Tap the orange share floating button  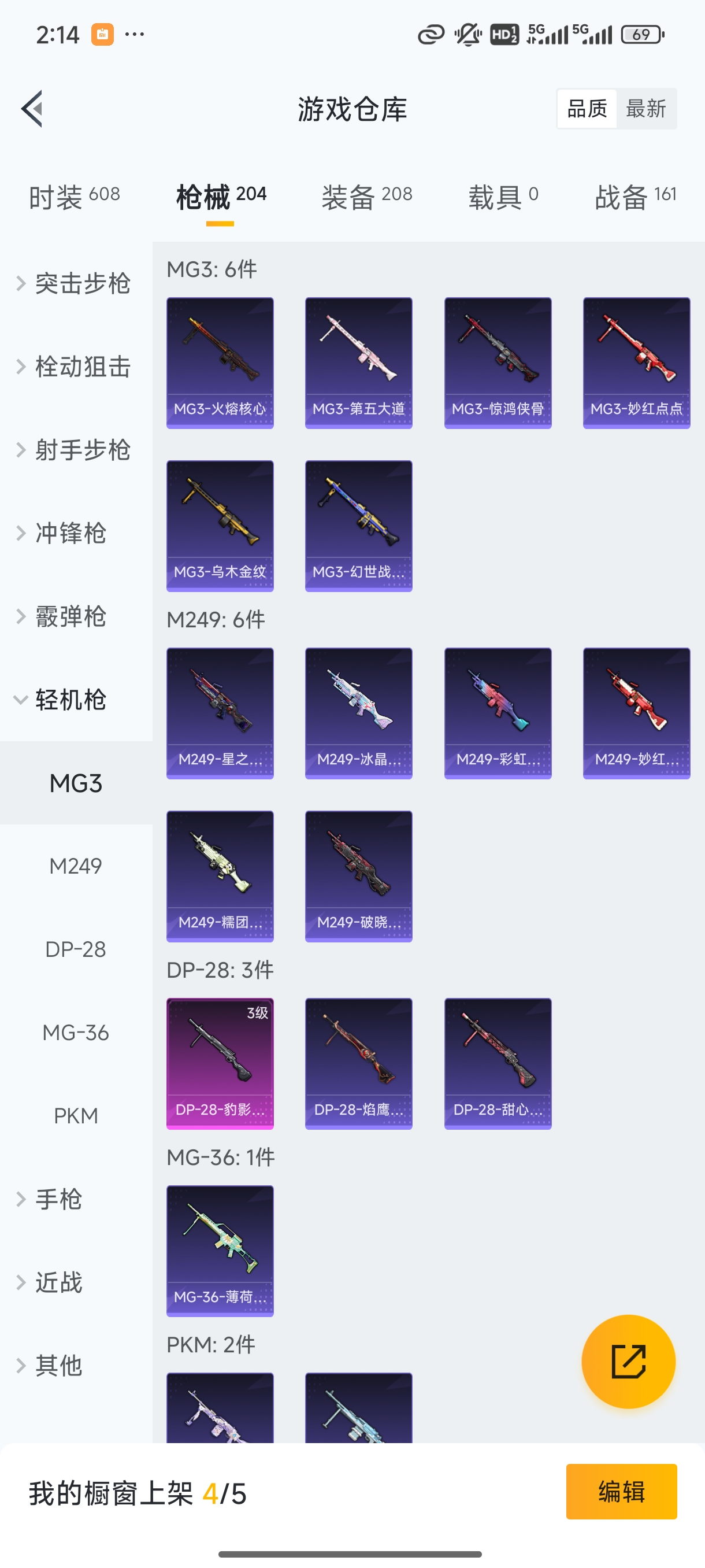pyautogui.click(x=628, y=1362)
